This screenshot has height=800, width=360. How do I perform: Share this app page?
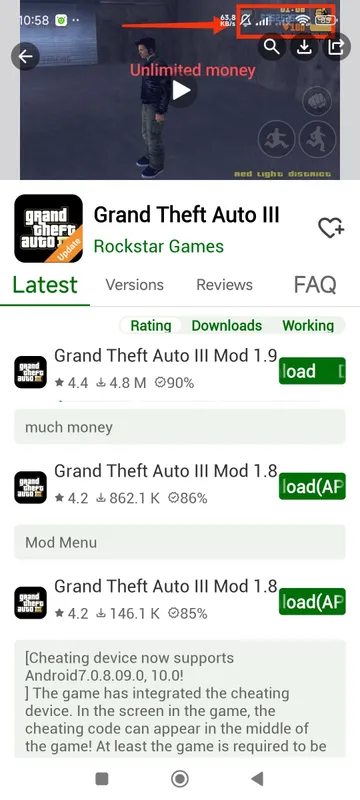[x=337, y=47]
